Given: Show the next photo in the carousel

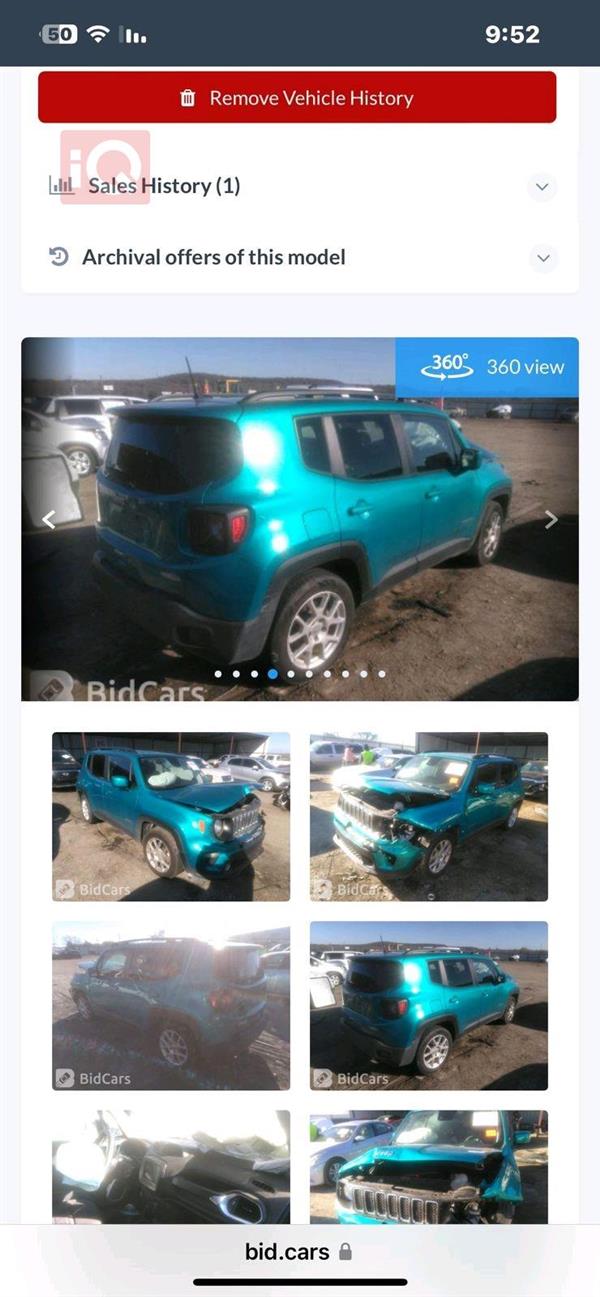Looking at the screenshot, I should [x=550, y=519].
